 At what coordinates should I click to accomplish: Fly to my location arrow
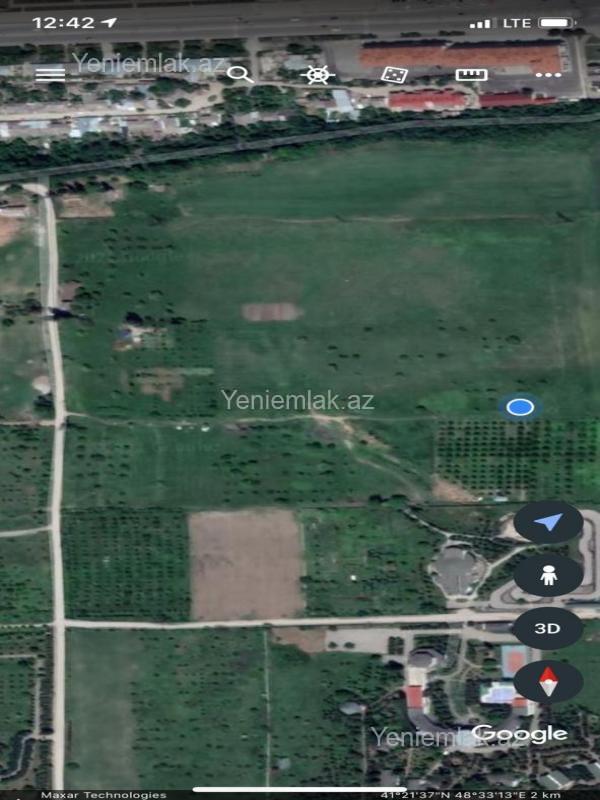click(x=548, y=523)
